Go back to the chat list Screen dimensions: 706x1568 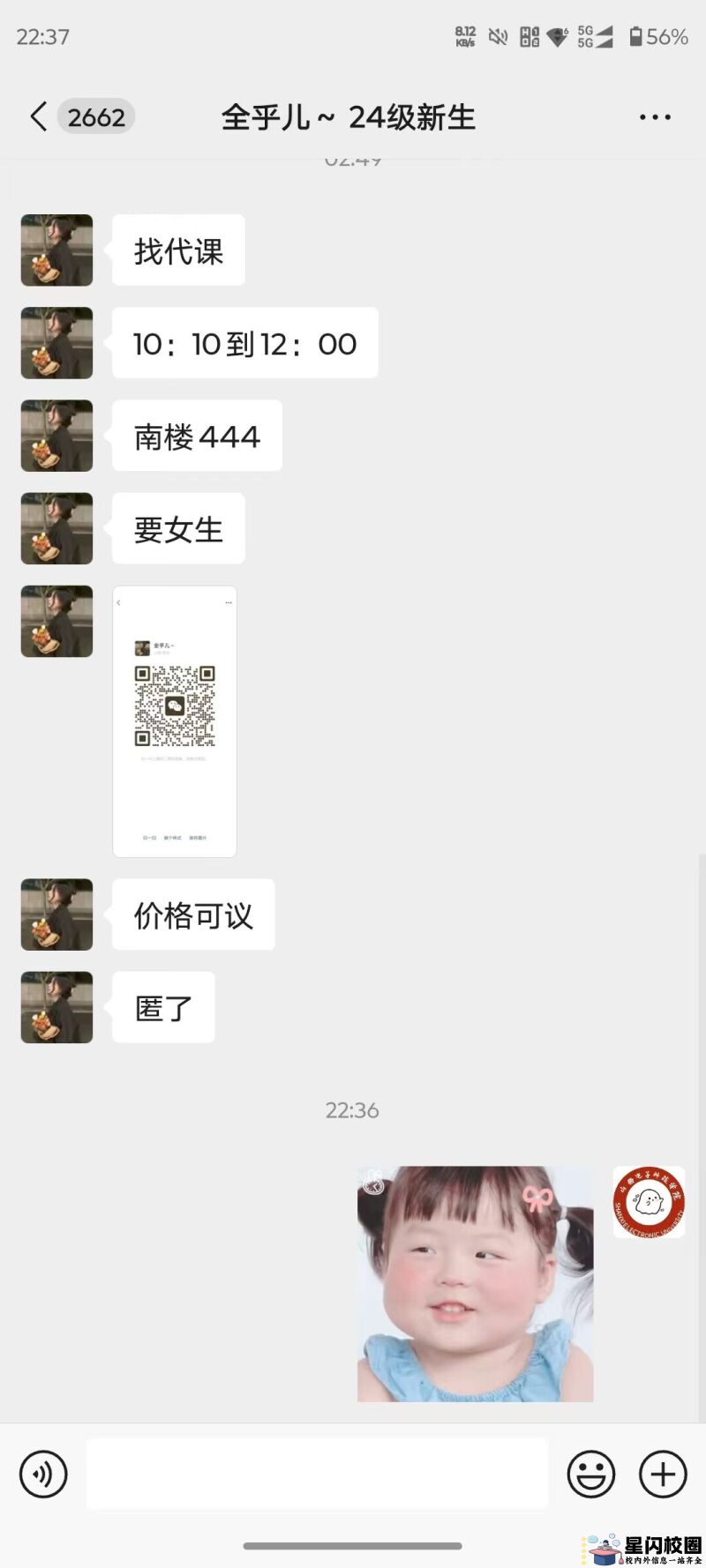point(39,116)
